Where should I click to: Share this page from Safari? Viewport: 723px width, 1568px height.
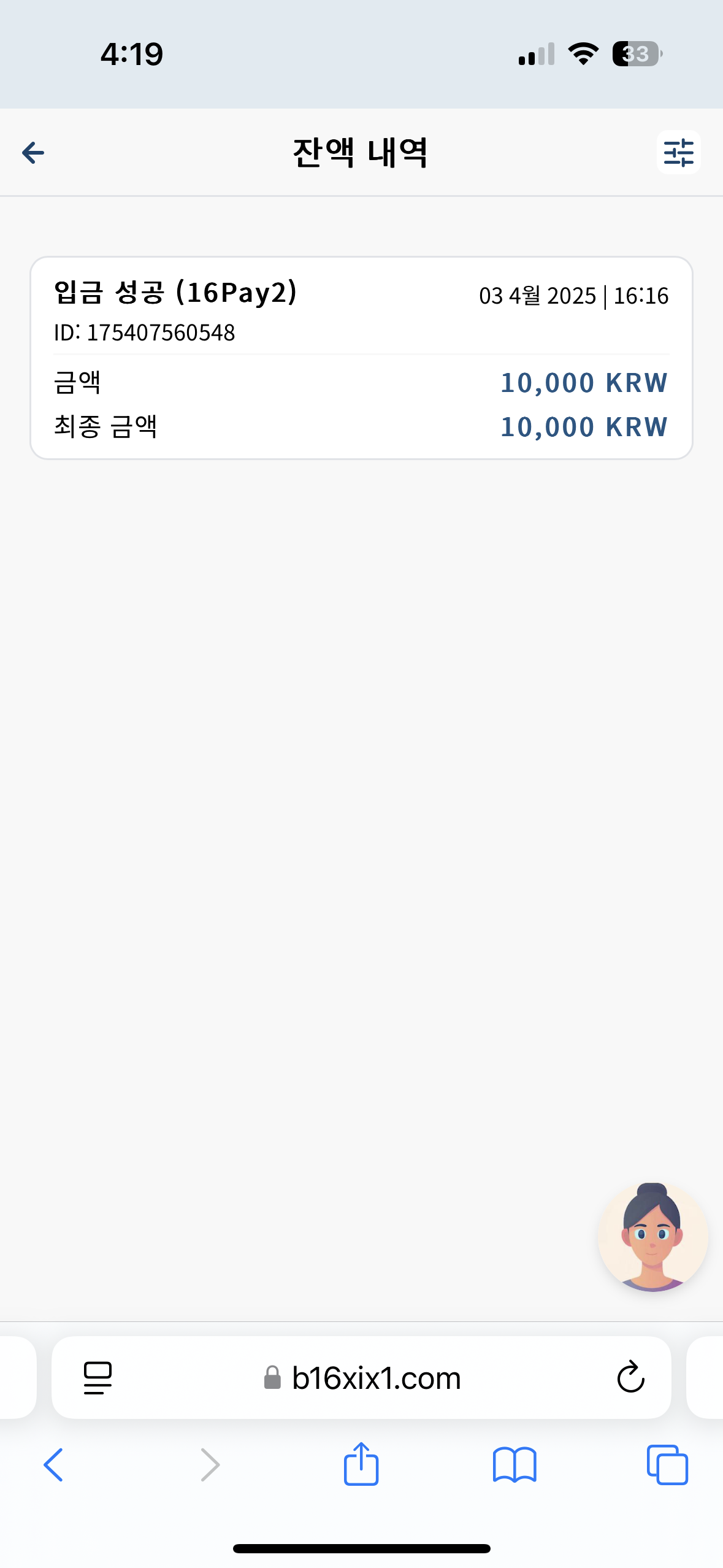click(361, 1465)
